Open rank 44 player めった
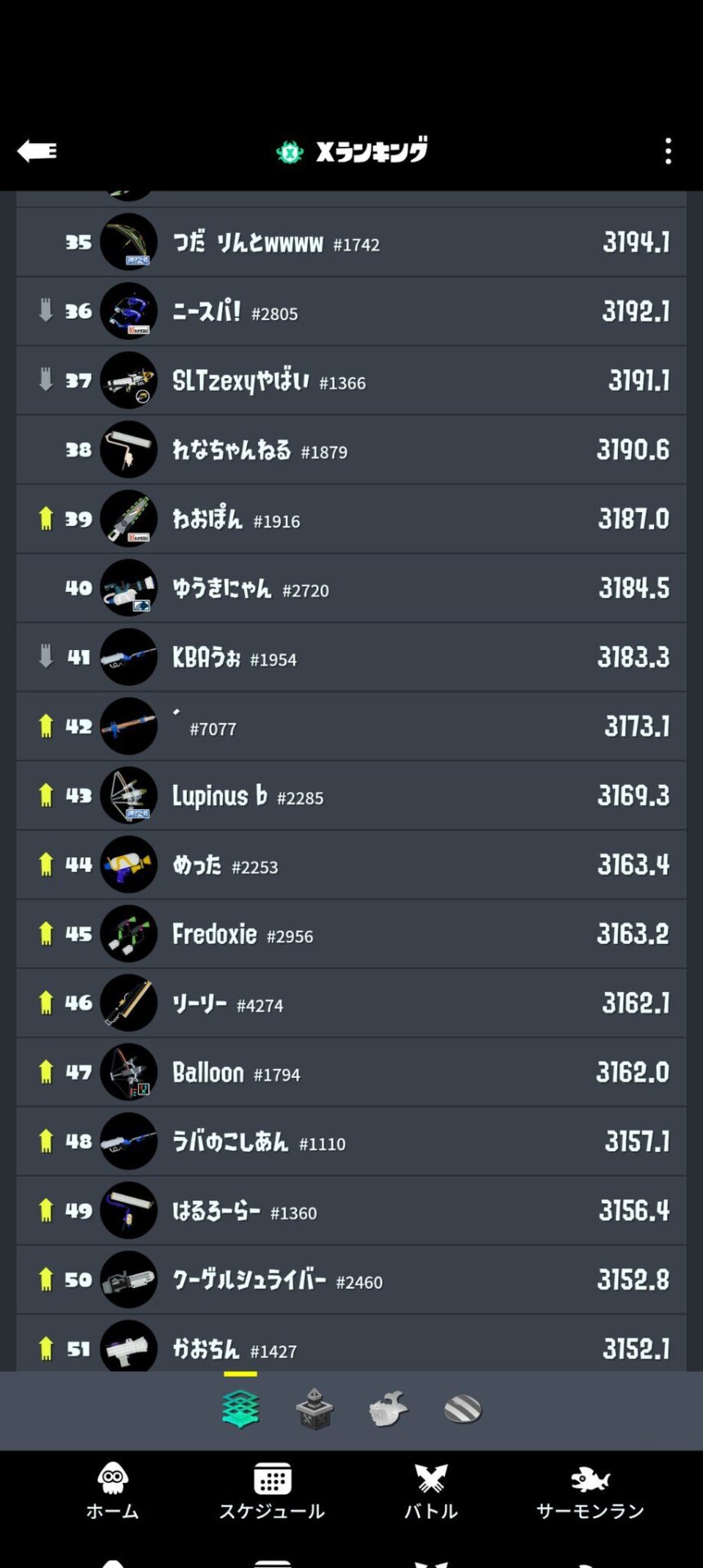This screenshot has height=1568, width=703. [351, 865]
